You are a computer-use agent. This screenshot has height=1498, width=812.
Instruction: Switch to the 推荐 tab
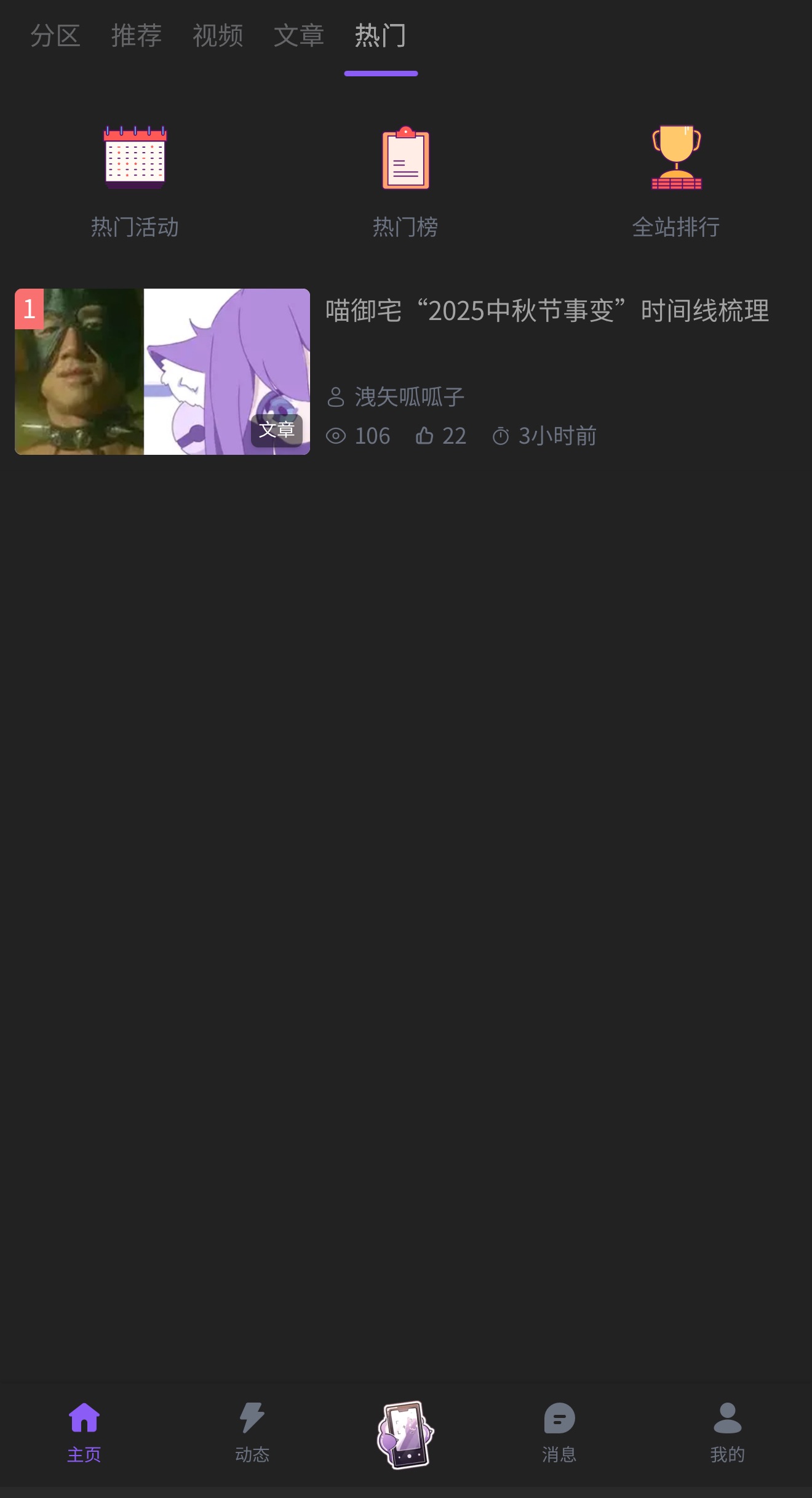pyautogui.click(x=137, y=36)
